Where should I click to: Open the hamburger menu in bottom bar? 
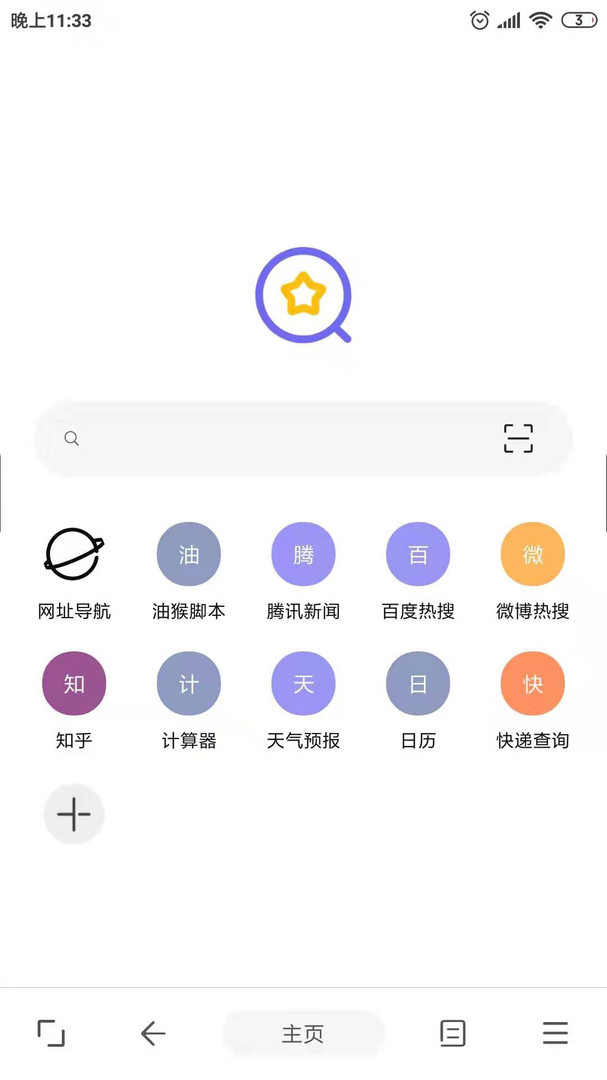point(555,1033)
